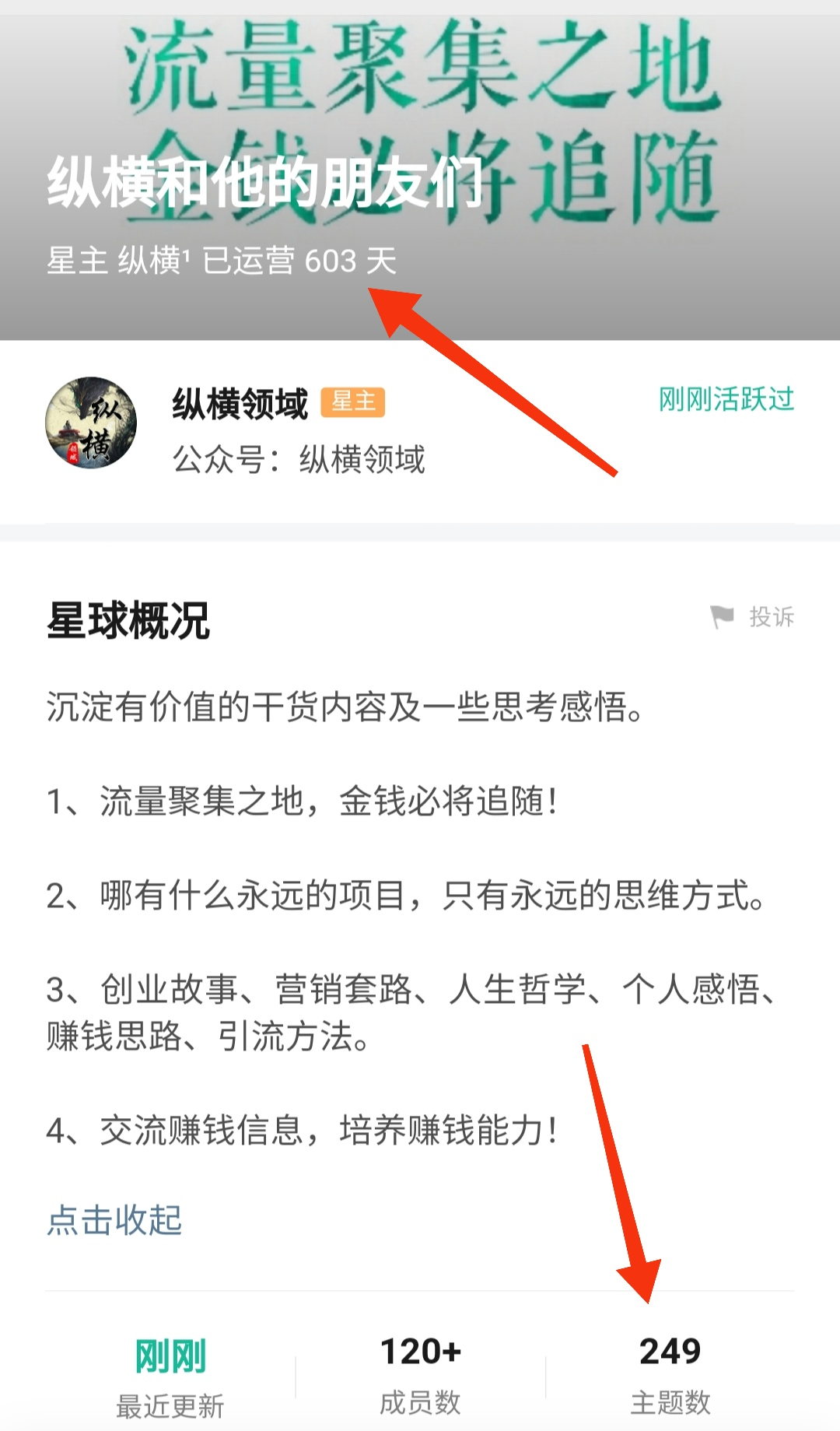This screenshot has width=840, height=1431.
Task: Collapse the overview with 点击收起
Action: (114, 1219)
